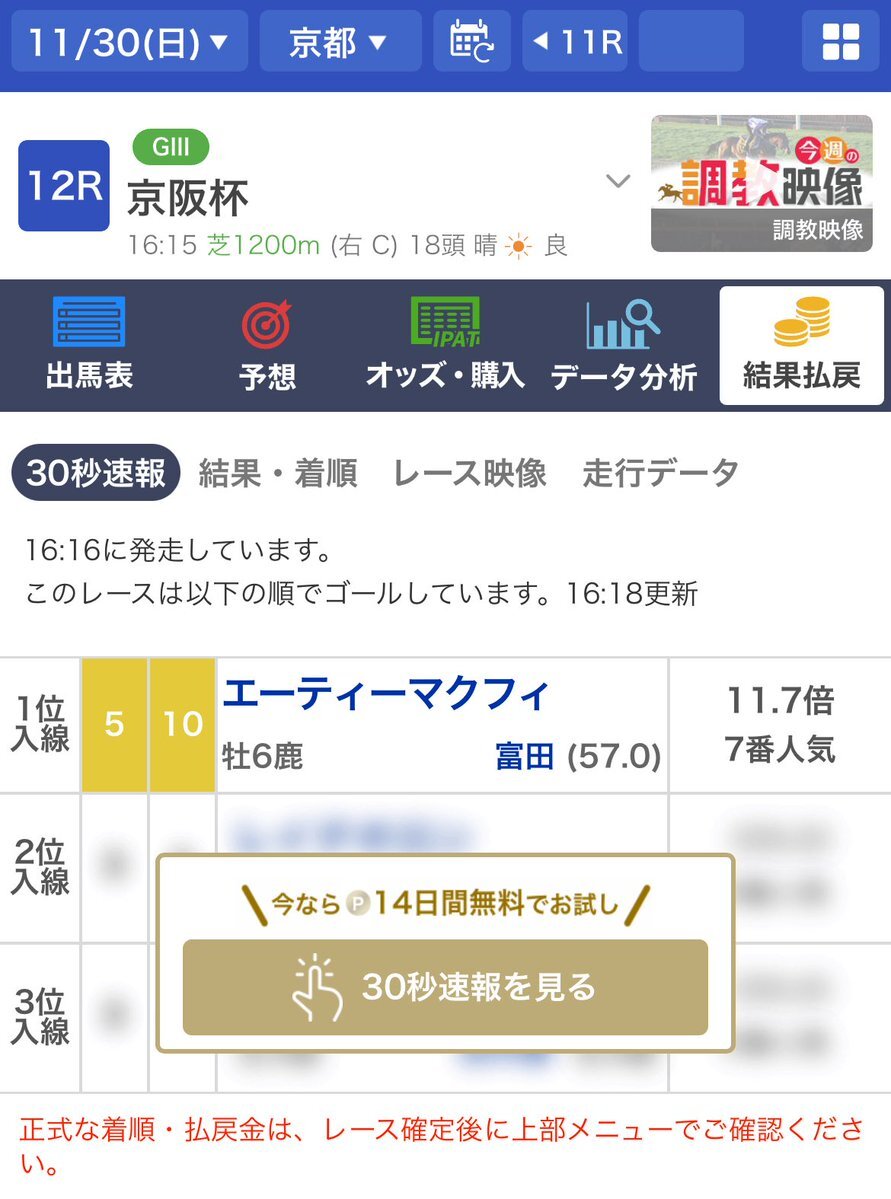This screenshot has width=891, height=1199.
Task: Open the データ分析 tab
Action: pyautogui.click(x=623, y=345)
